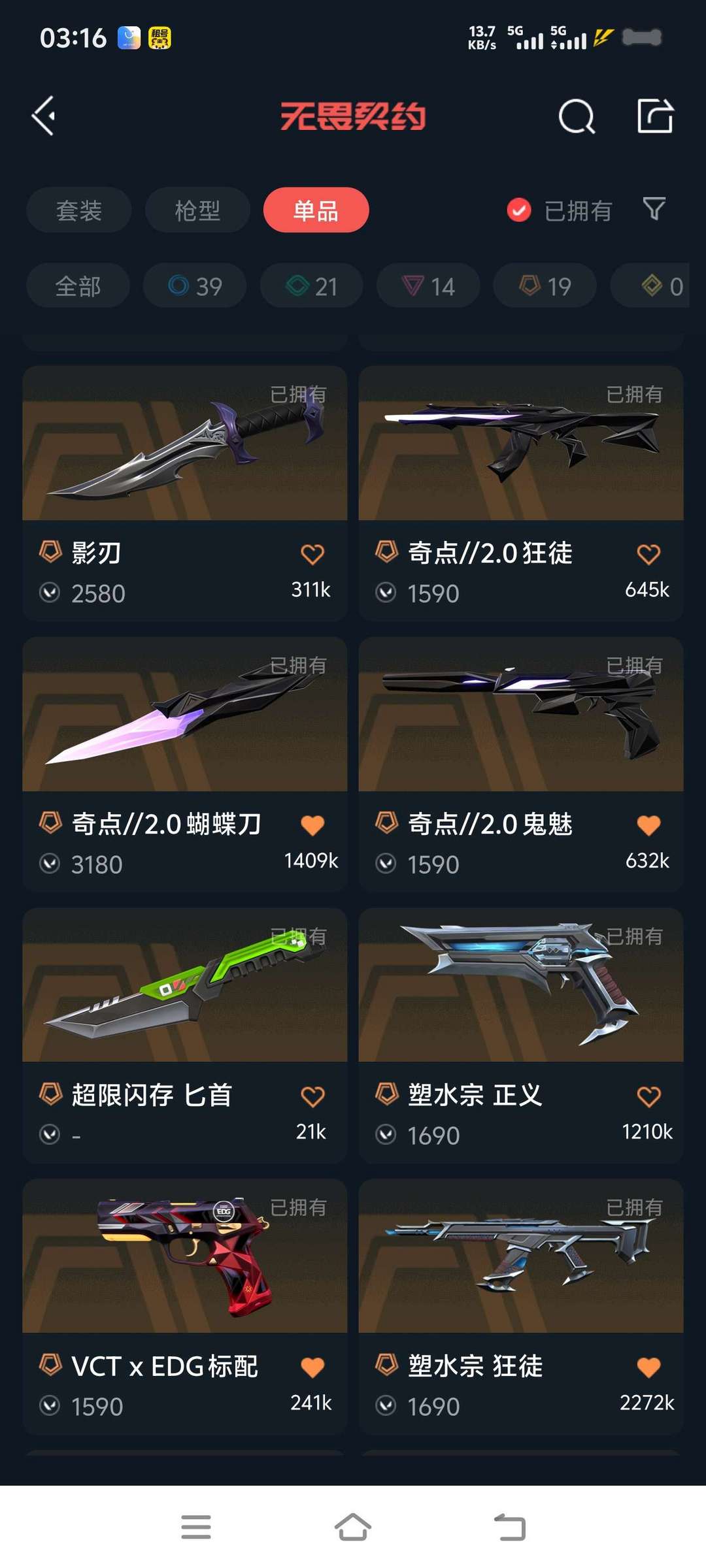This screenshot has height=1568, width=706.
Task: Open the filter funnel icon
Action: [654, 209]
